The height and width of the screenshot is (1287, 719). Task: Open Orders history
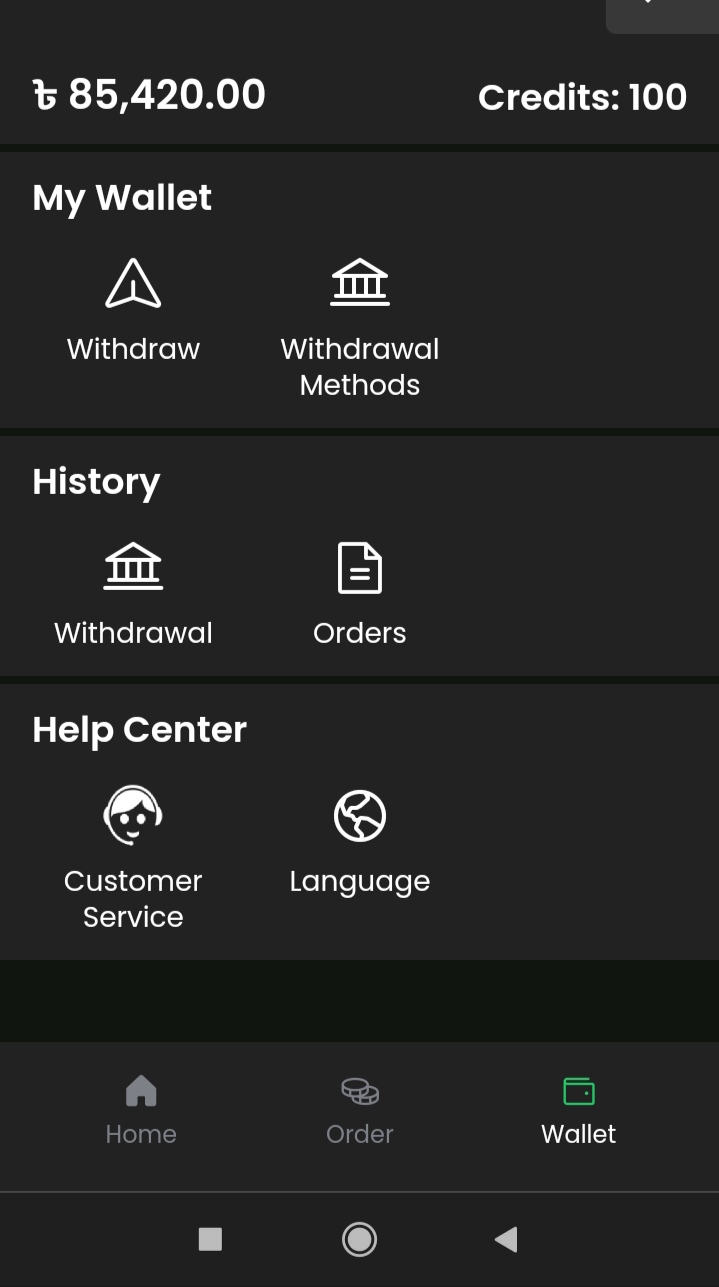coord(360,593)
